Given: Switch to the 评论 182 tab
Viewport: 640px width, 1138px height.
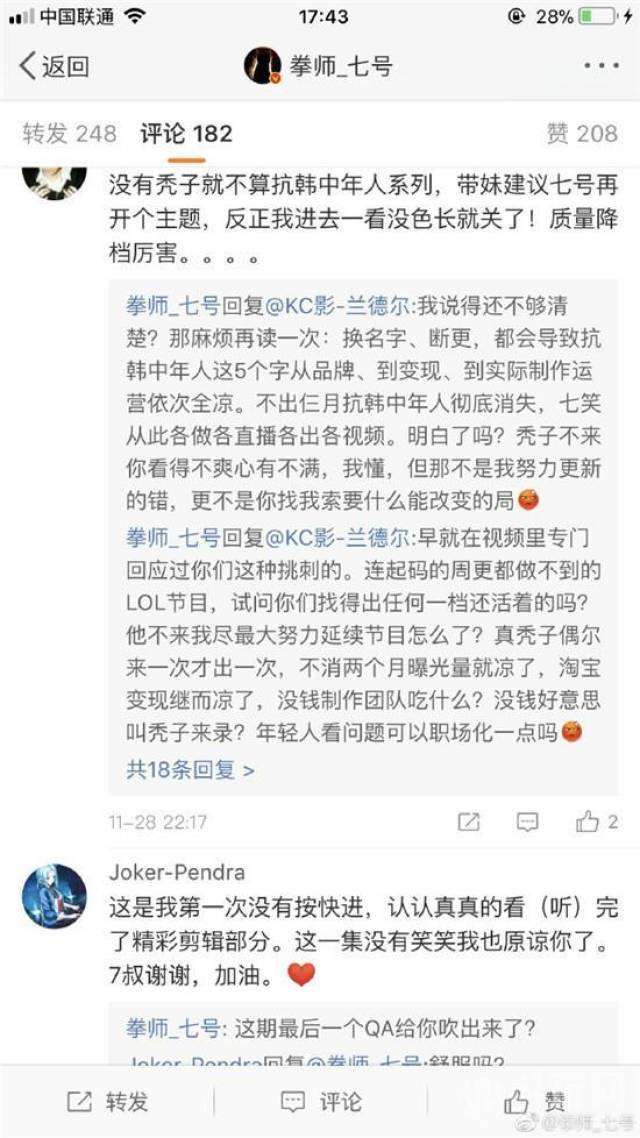Looking at the screenshot, I should coord(186,133).
